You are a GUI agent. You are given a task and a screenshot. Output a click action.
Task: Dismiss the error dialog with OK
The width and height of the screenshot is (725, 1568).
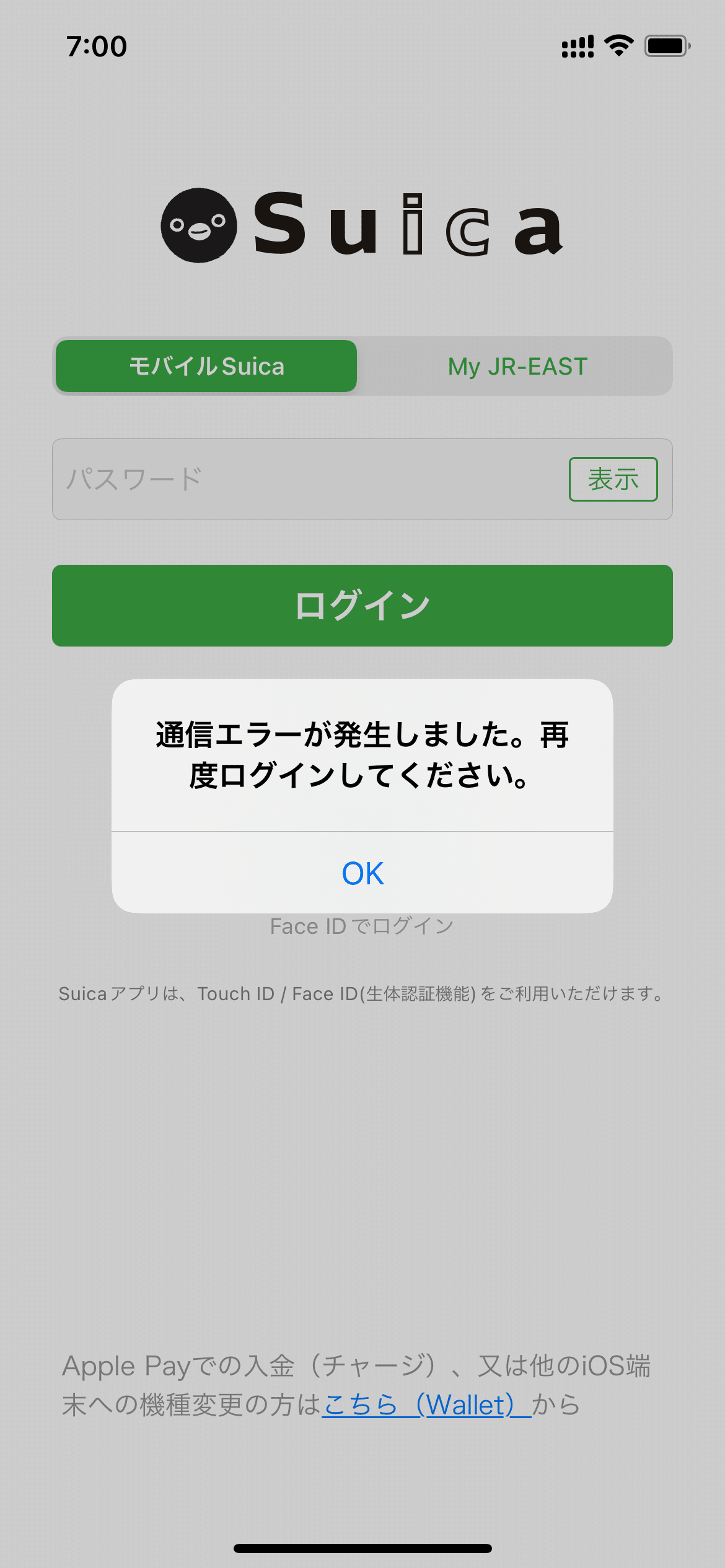click(x=362, y=873)
